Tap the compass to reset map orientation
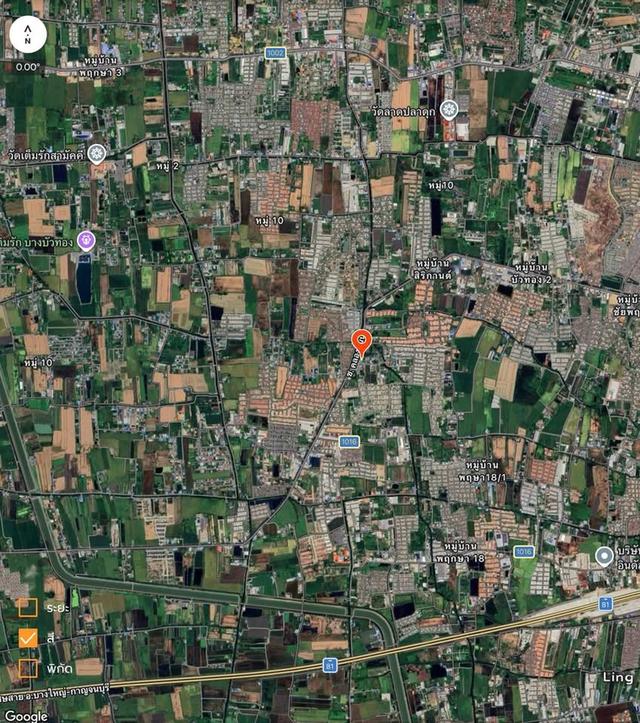This screenshot has width=640, height=723. coord(28,35)
